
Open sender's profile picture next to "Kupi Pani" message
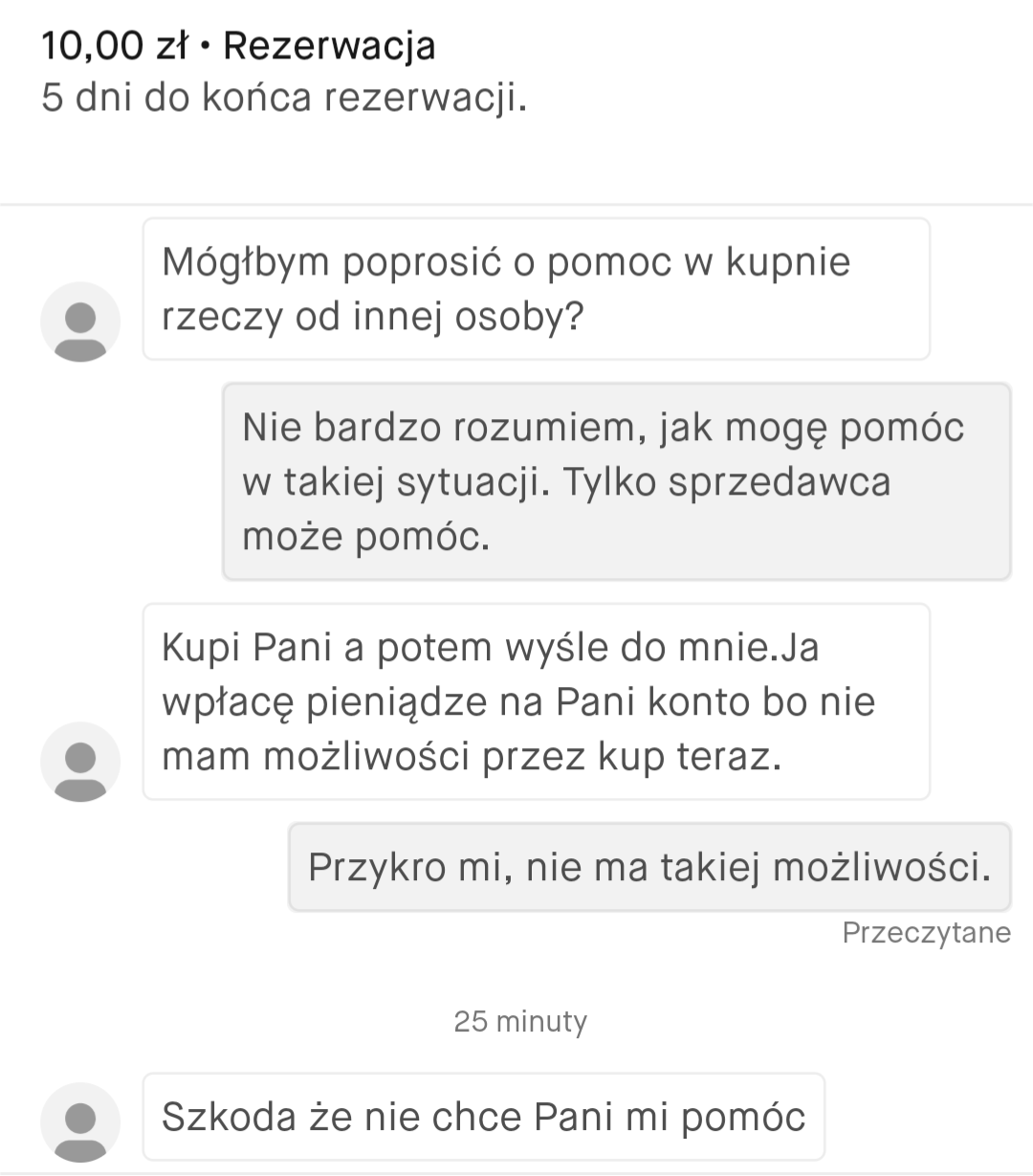pos(80,762)
